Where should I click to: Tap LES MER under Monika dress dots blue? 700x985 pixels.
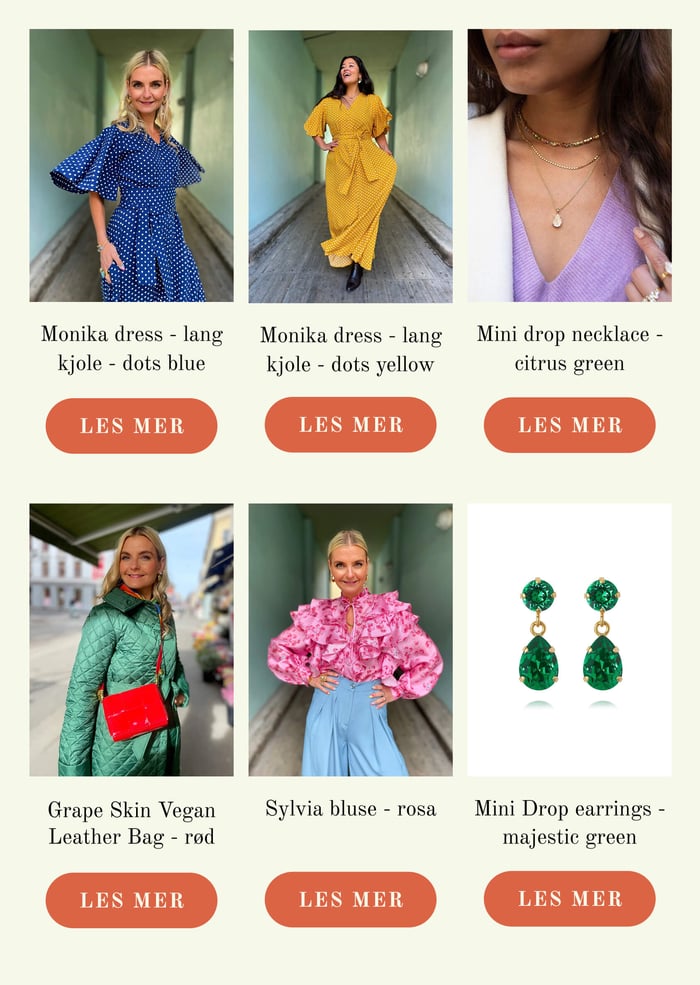tap(131, 426)
